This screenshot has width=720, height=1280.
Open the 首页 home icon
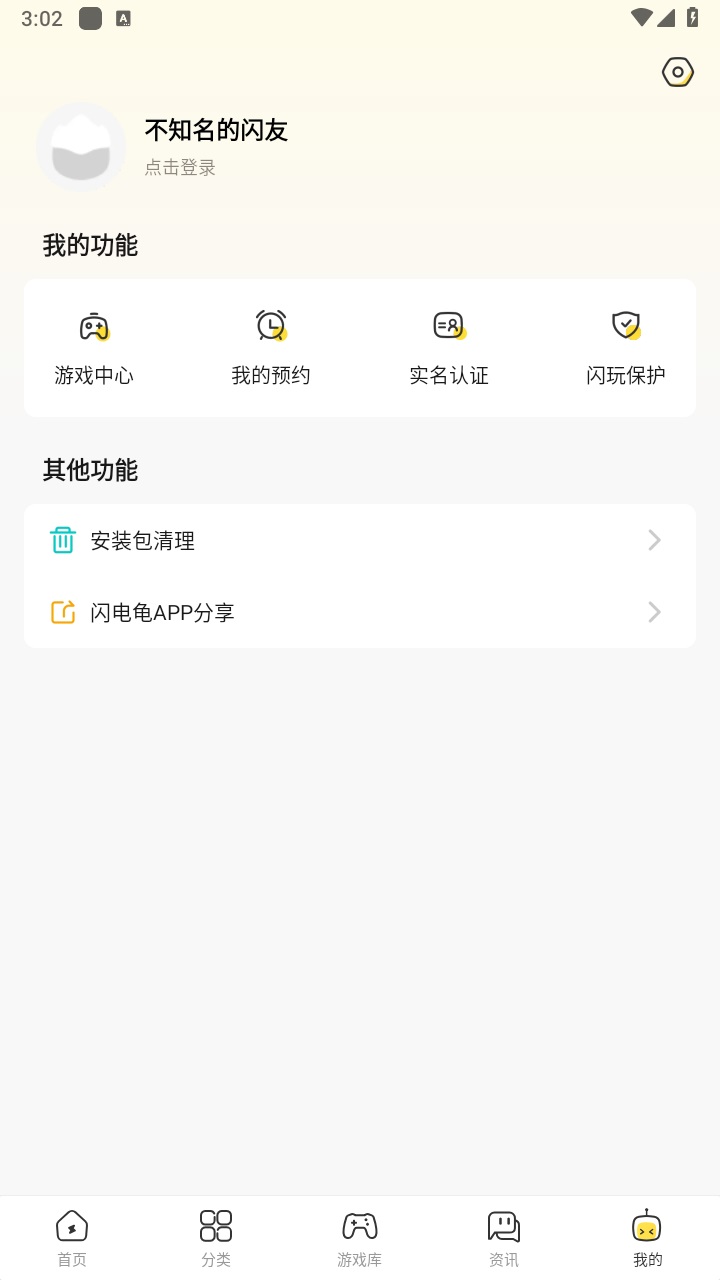point(71,1224)
